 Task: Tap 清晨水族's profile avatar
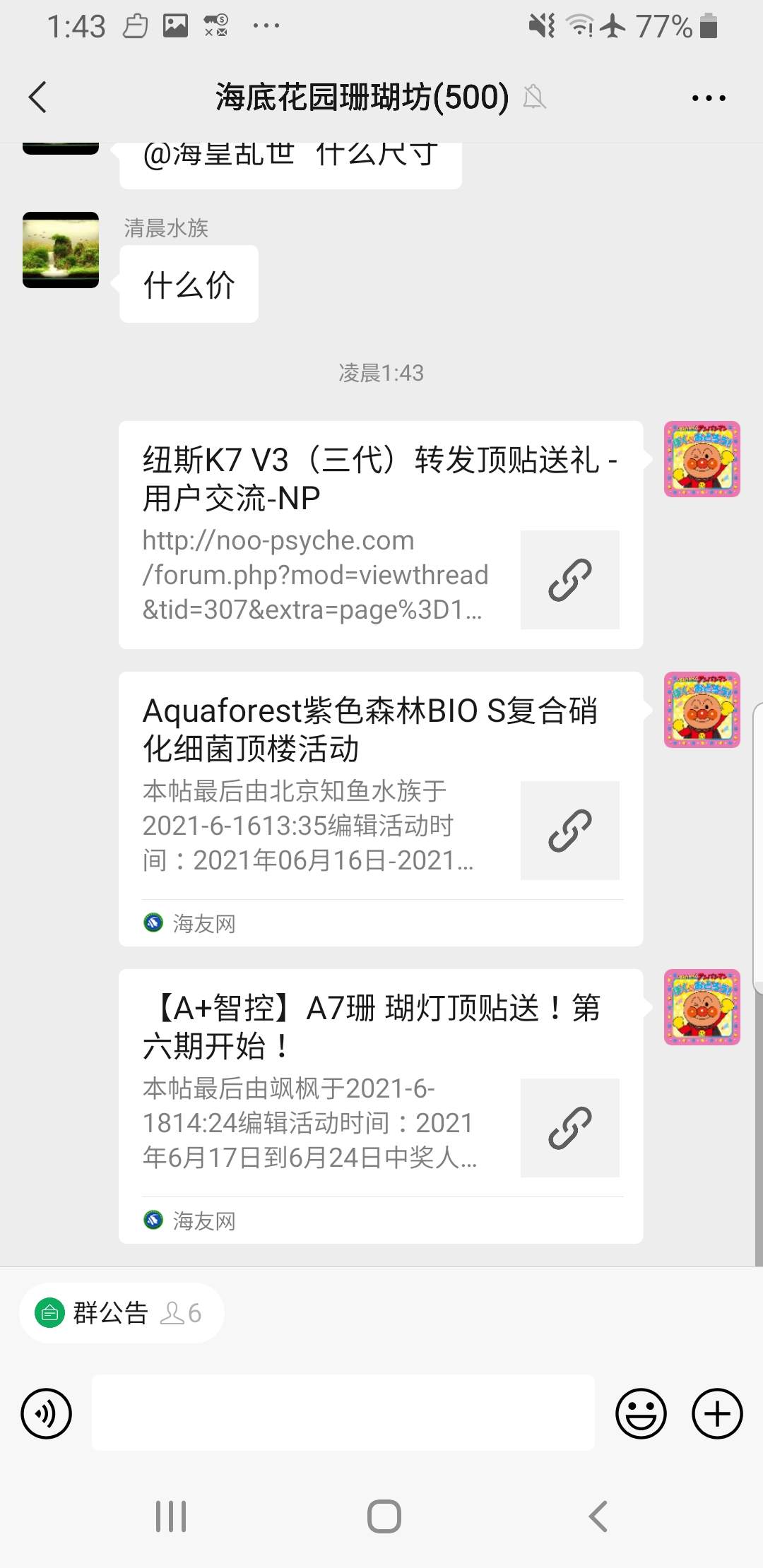click(61, 250)
